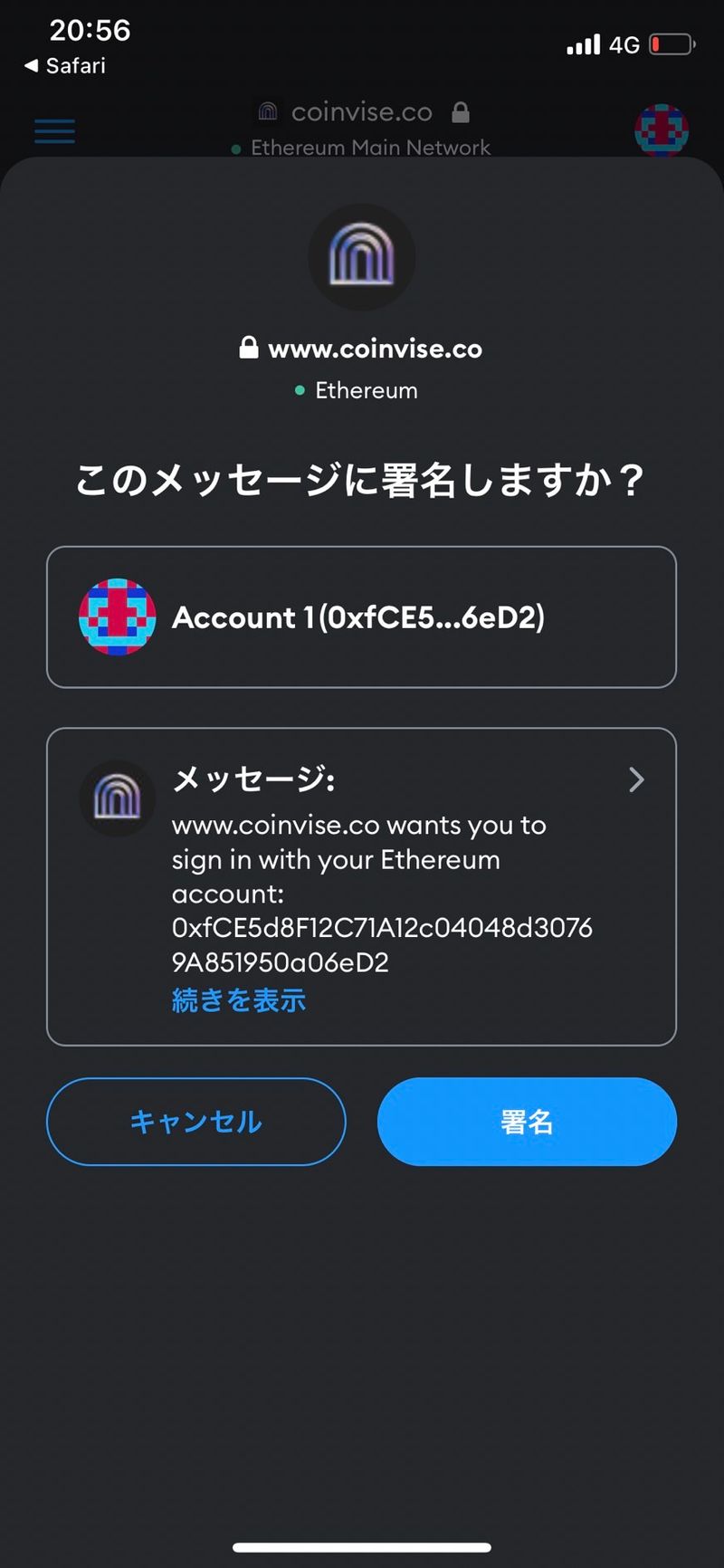Tap the 署名 button to sign the message
Screen dimensions: 724x1568
[x=527, y=1122]
